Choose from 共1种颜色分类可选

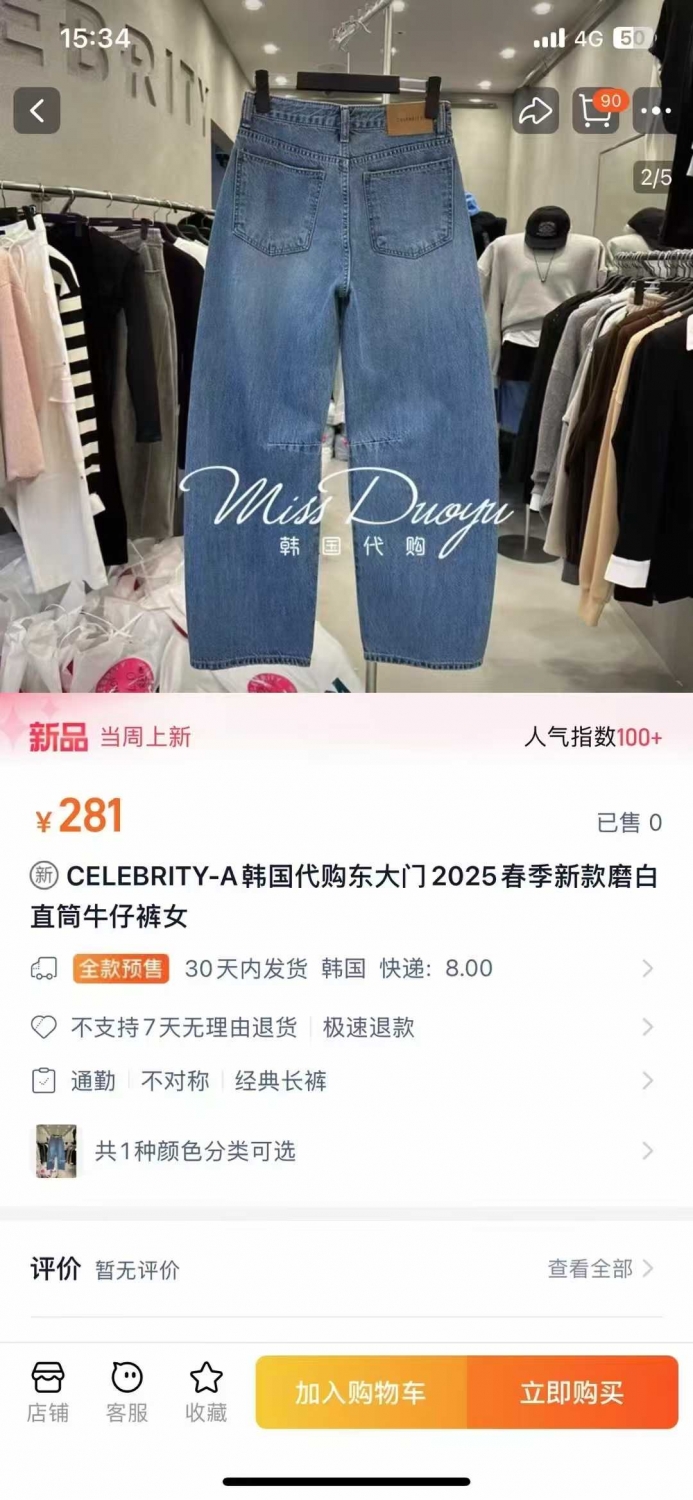[x=346, y=1151]
